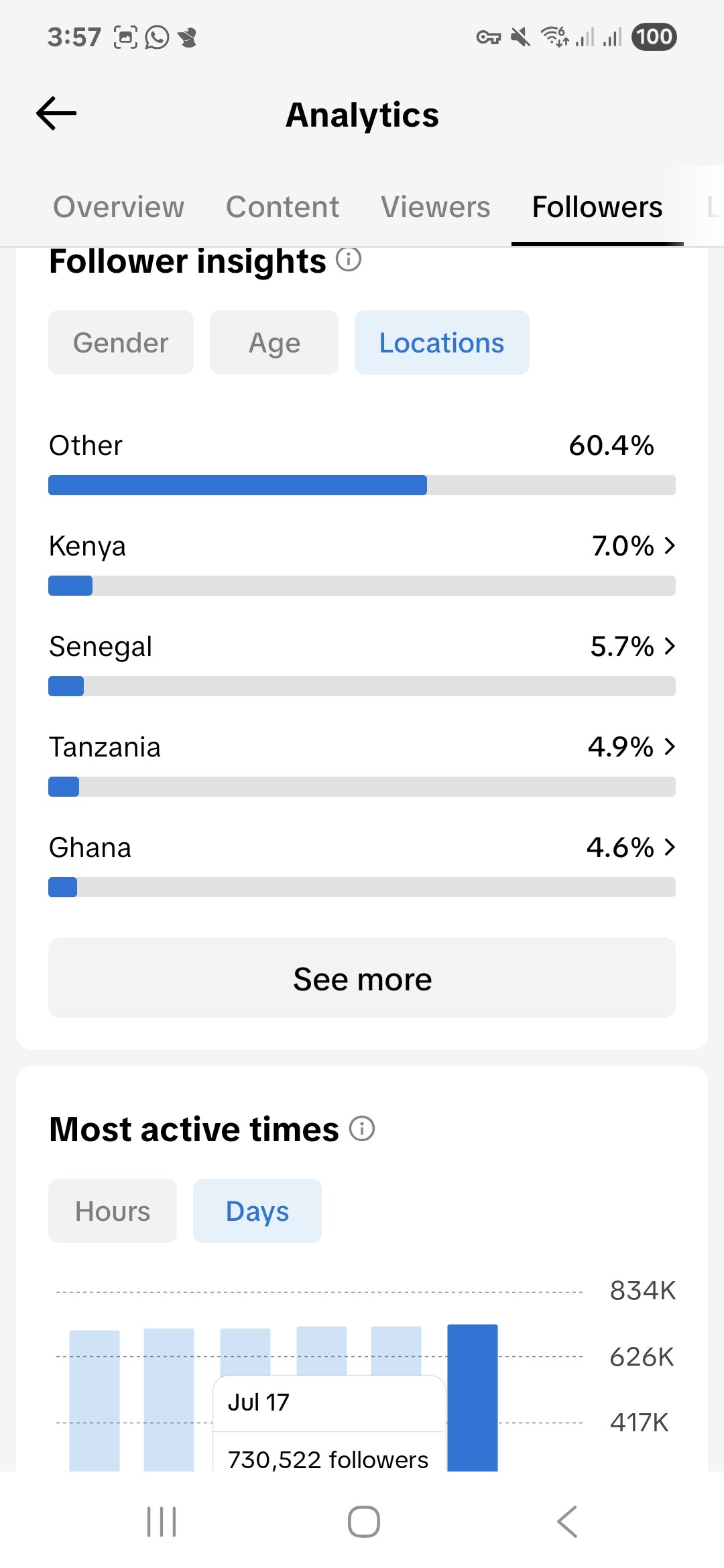Switch active times to Days
Viewport: 724px width, 1568px height.
pos(257,1211)
